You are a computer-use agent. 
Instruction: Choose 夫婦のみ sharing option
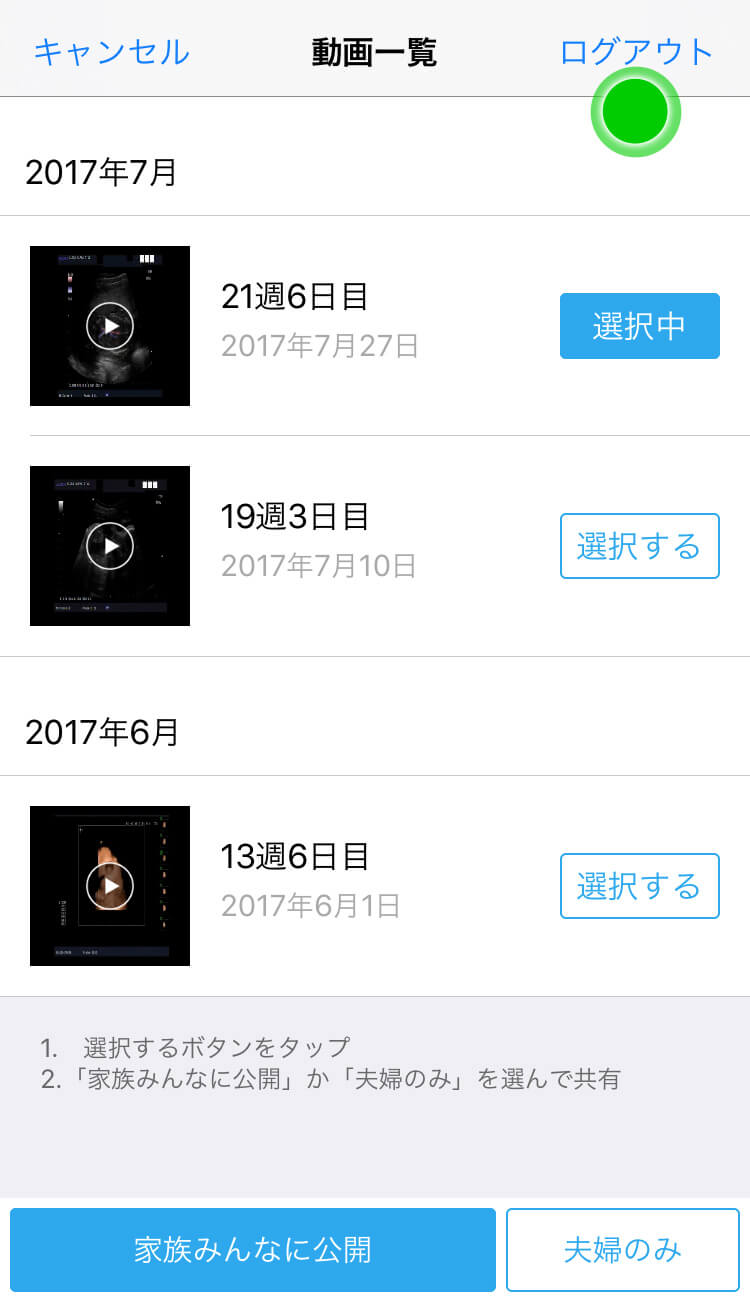623,1250
